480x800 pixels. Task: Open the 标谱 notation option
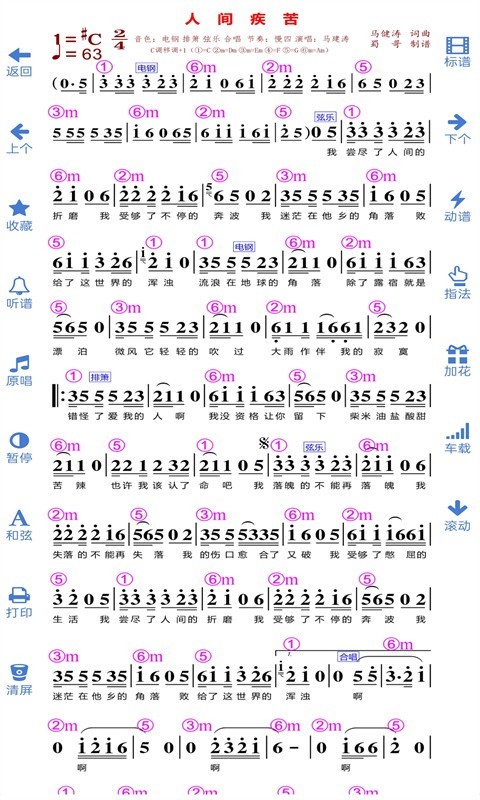click(x=458, y=52)
